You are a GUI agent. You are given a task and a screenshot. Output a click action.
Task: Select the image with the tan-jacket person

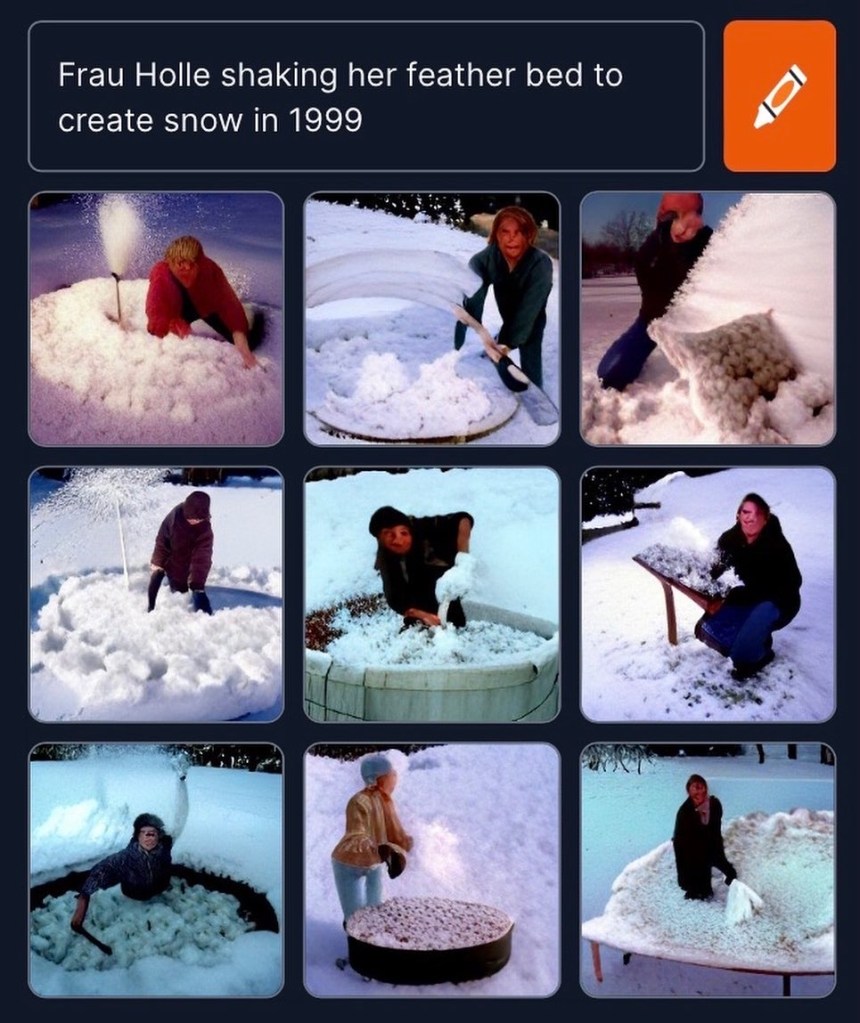point(432,869)
